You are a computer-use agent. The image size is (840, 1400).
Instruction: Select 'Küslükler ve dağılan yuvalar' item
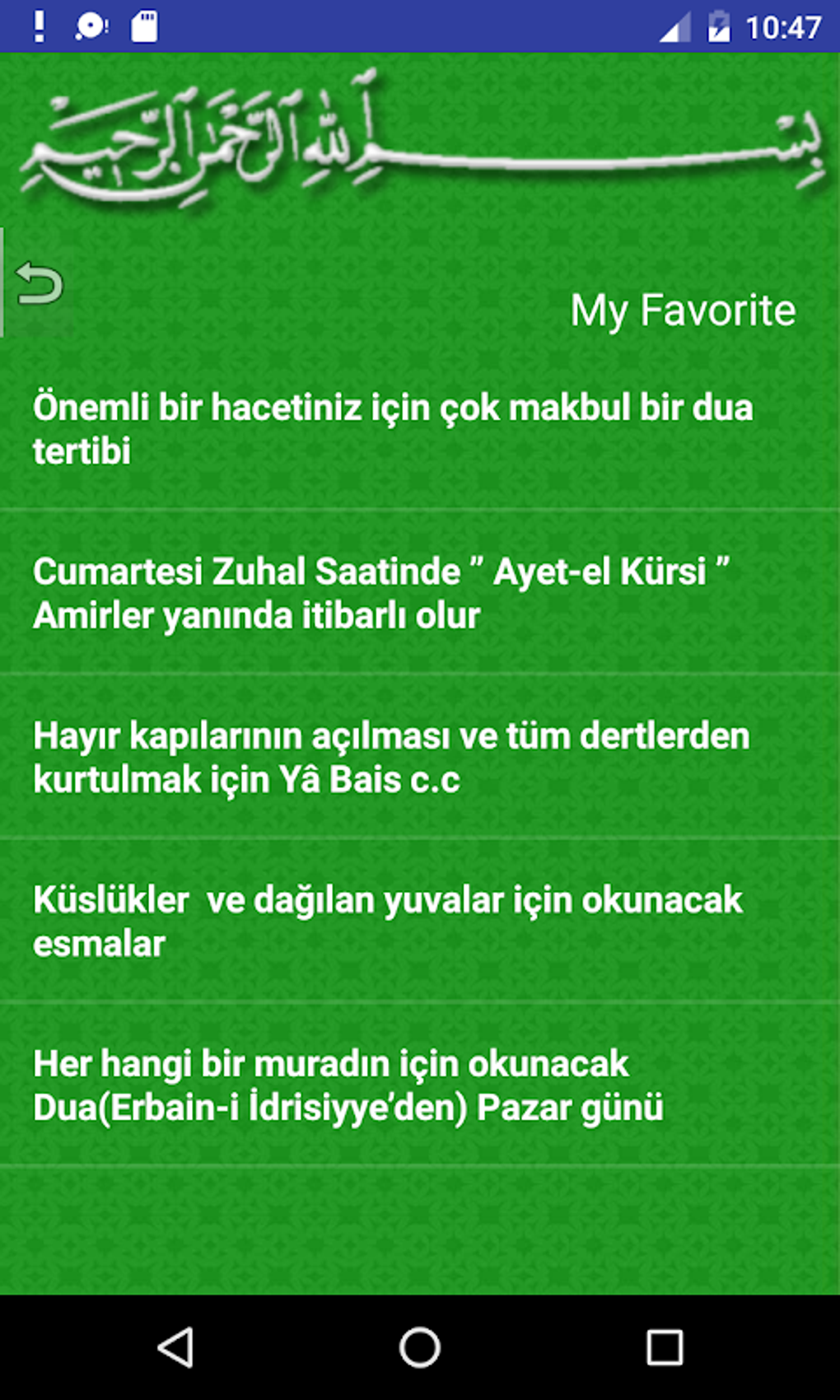[x=387, y=922]
